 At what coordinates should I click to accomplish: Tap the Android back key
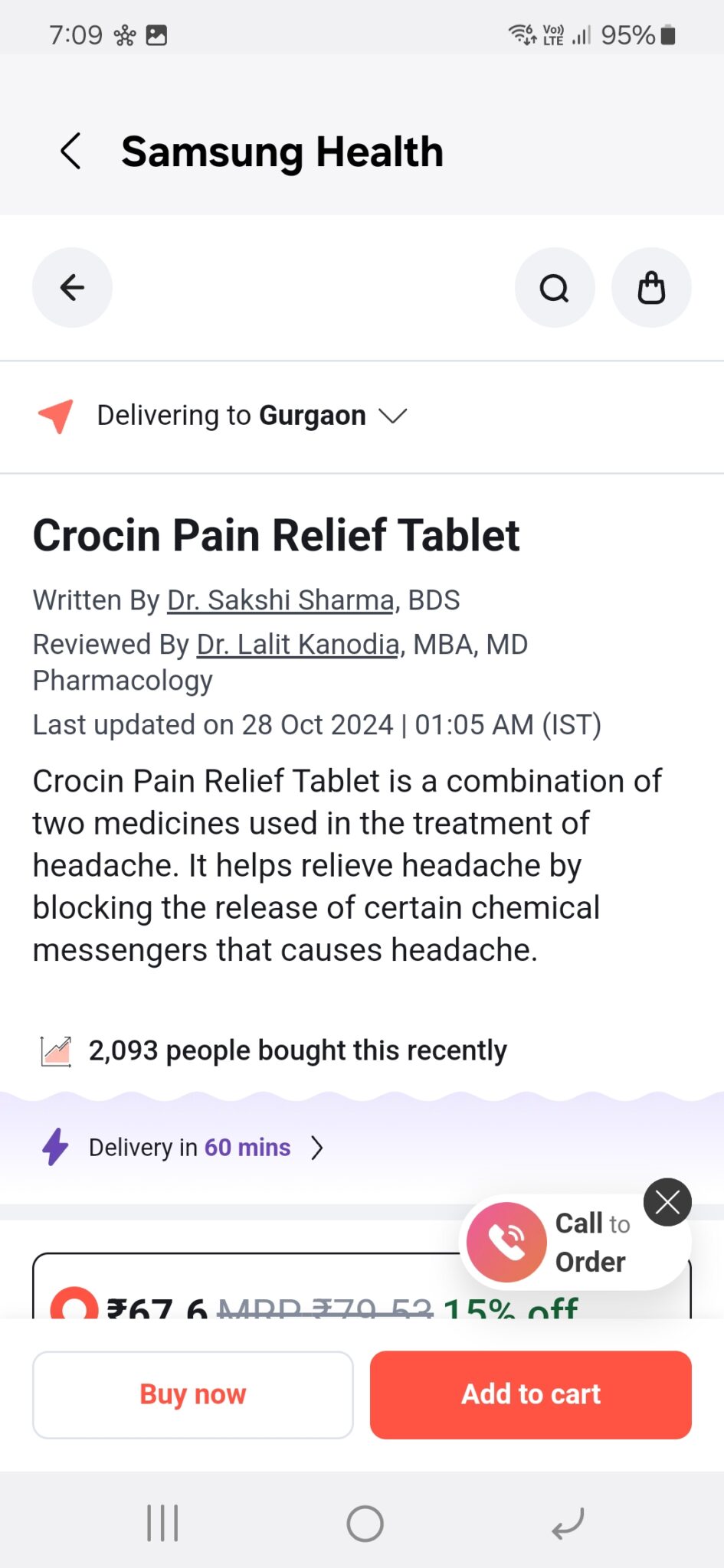click(x=567, y=1523)
